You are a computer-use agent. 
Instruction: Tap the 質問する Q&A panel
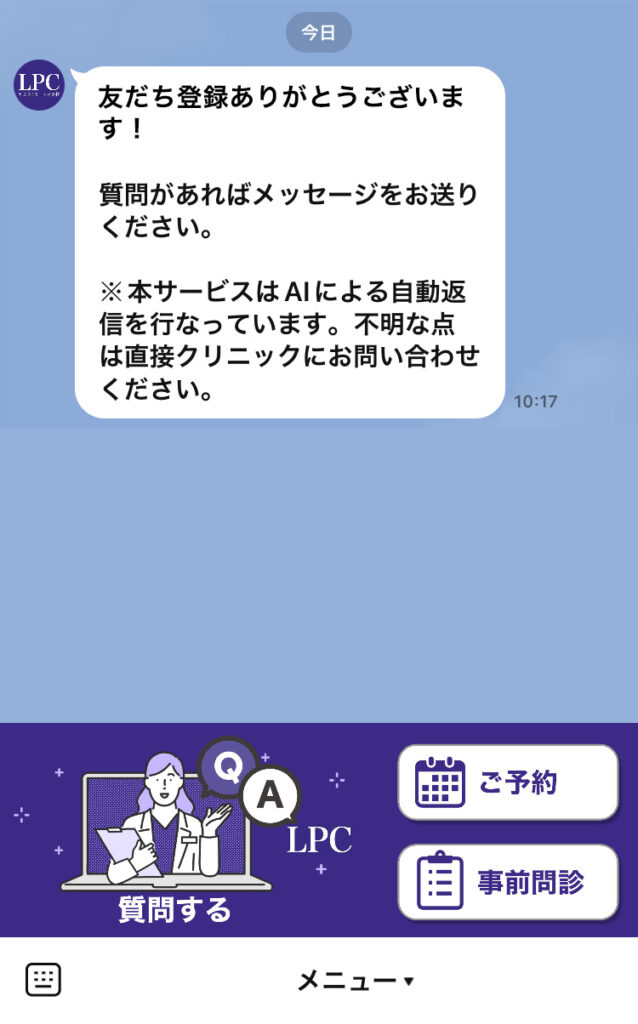[190, 830]
